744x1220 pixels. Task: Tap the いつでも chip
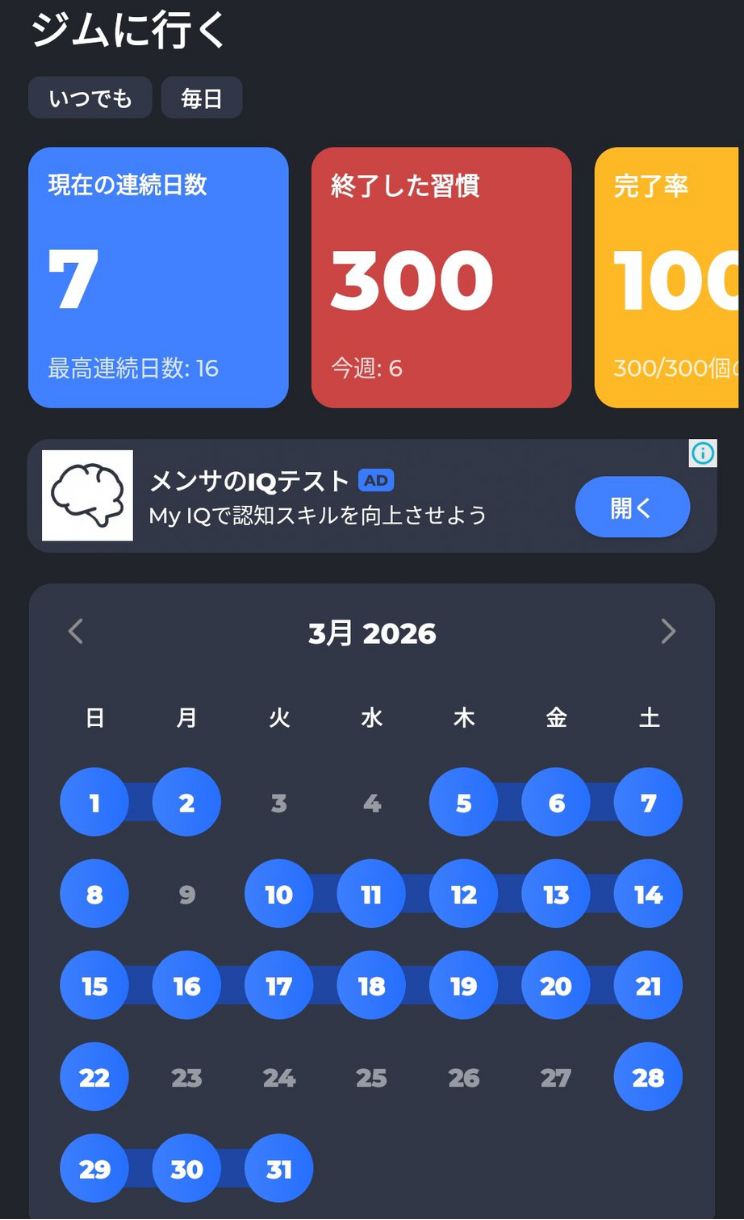[x=90, y=98]
